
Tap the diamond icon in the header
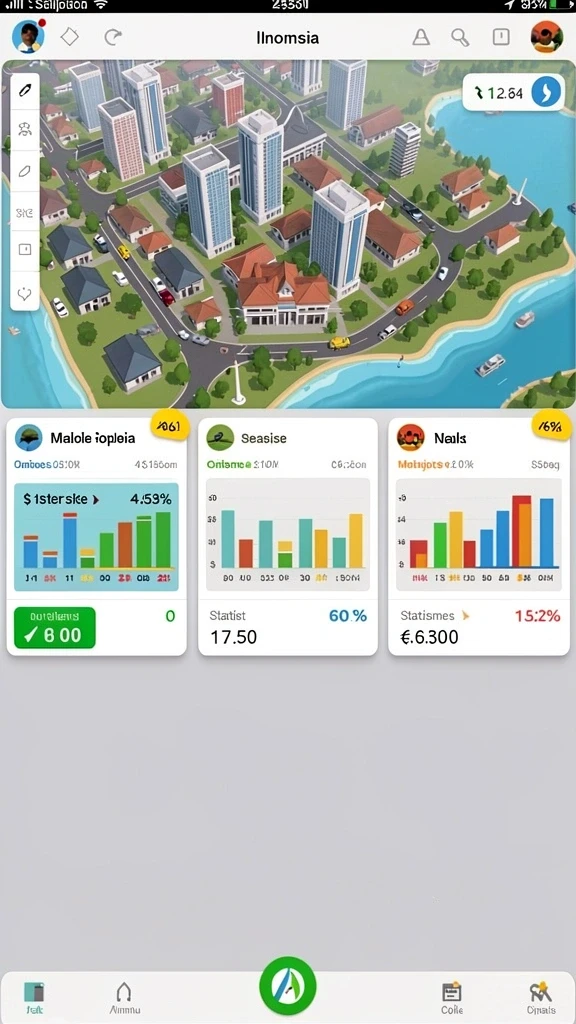pyautogui.click(x=69, y=37)
